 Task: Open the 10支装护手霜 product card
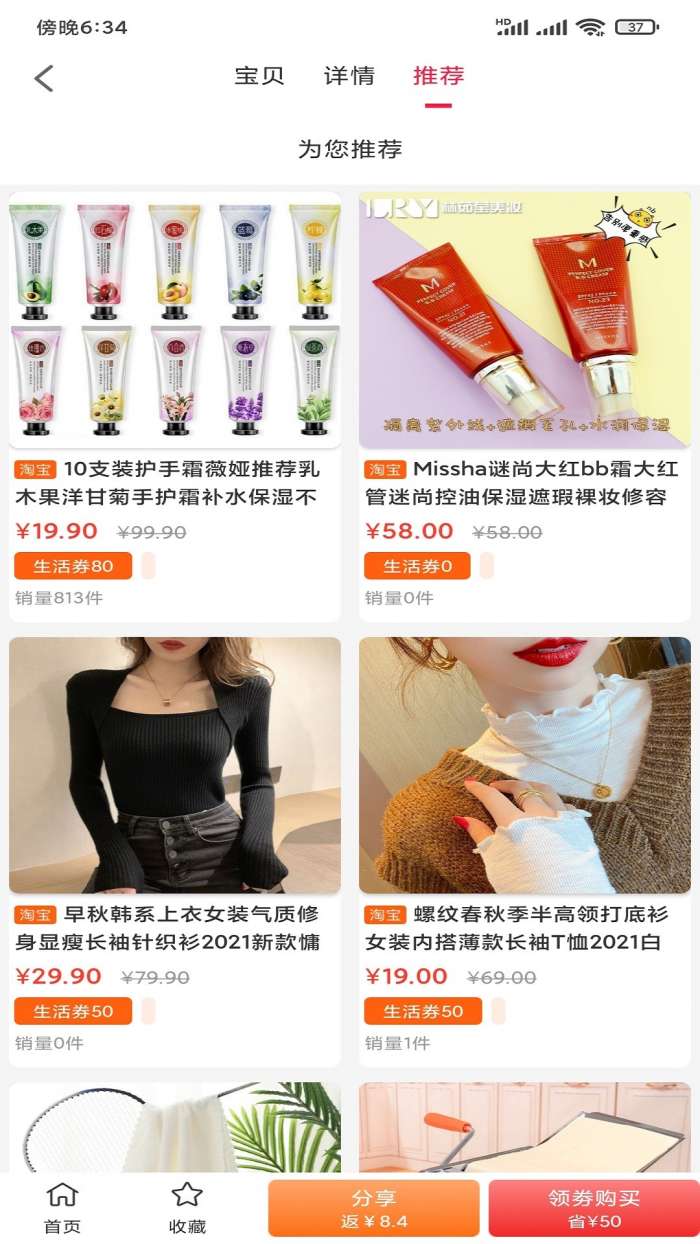[175, 400]
